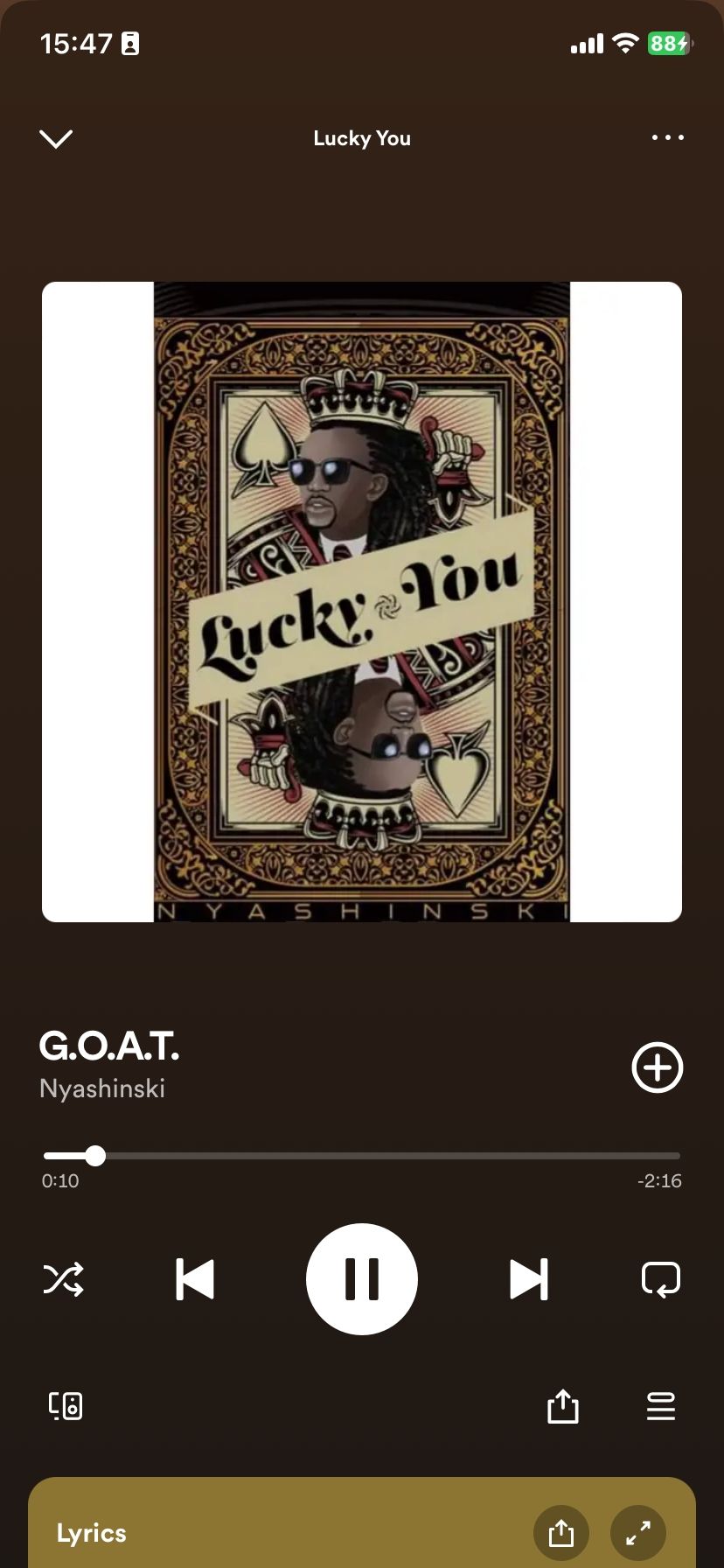
Task: Pause the current song
Action: coord(362,1279)
